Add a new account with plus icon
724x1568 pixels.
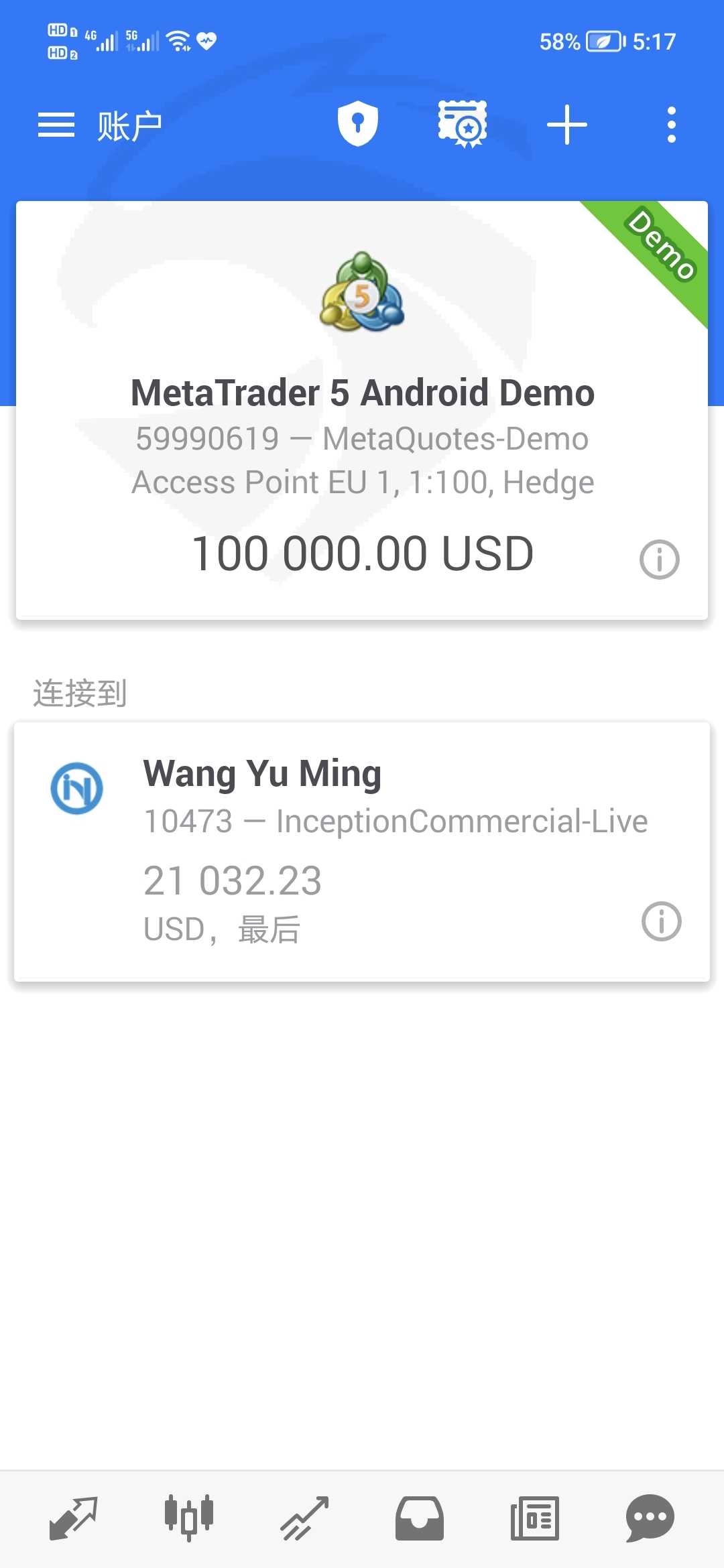(567, 125)
